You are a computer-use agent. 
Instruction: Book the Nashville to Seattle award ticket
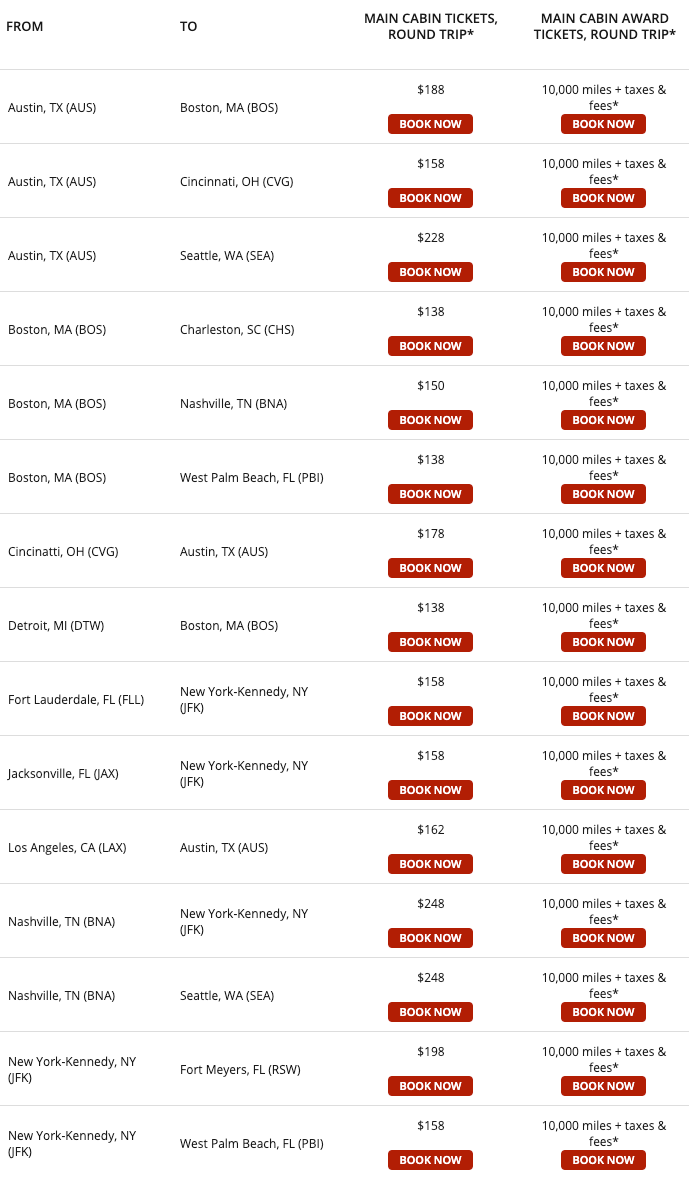(603, 1012)
